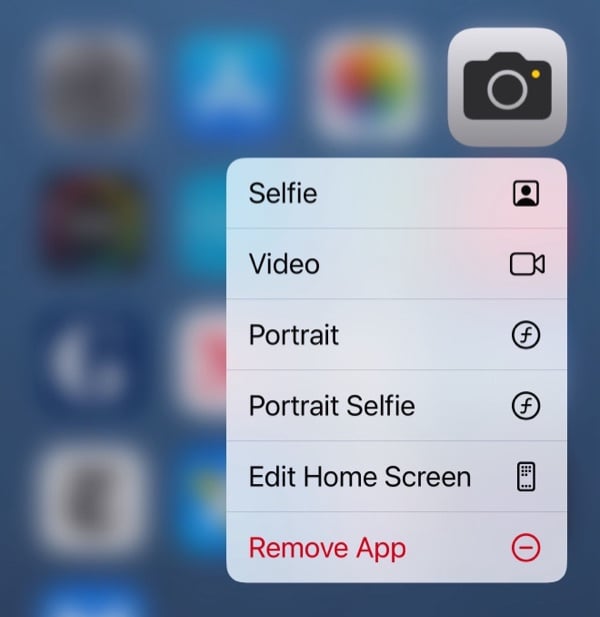Image resolution: width=600 pixels, height=617 pixels.
Task: Choose Remove App
Action: pyautogui.click(x=396, y=548)
